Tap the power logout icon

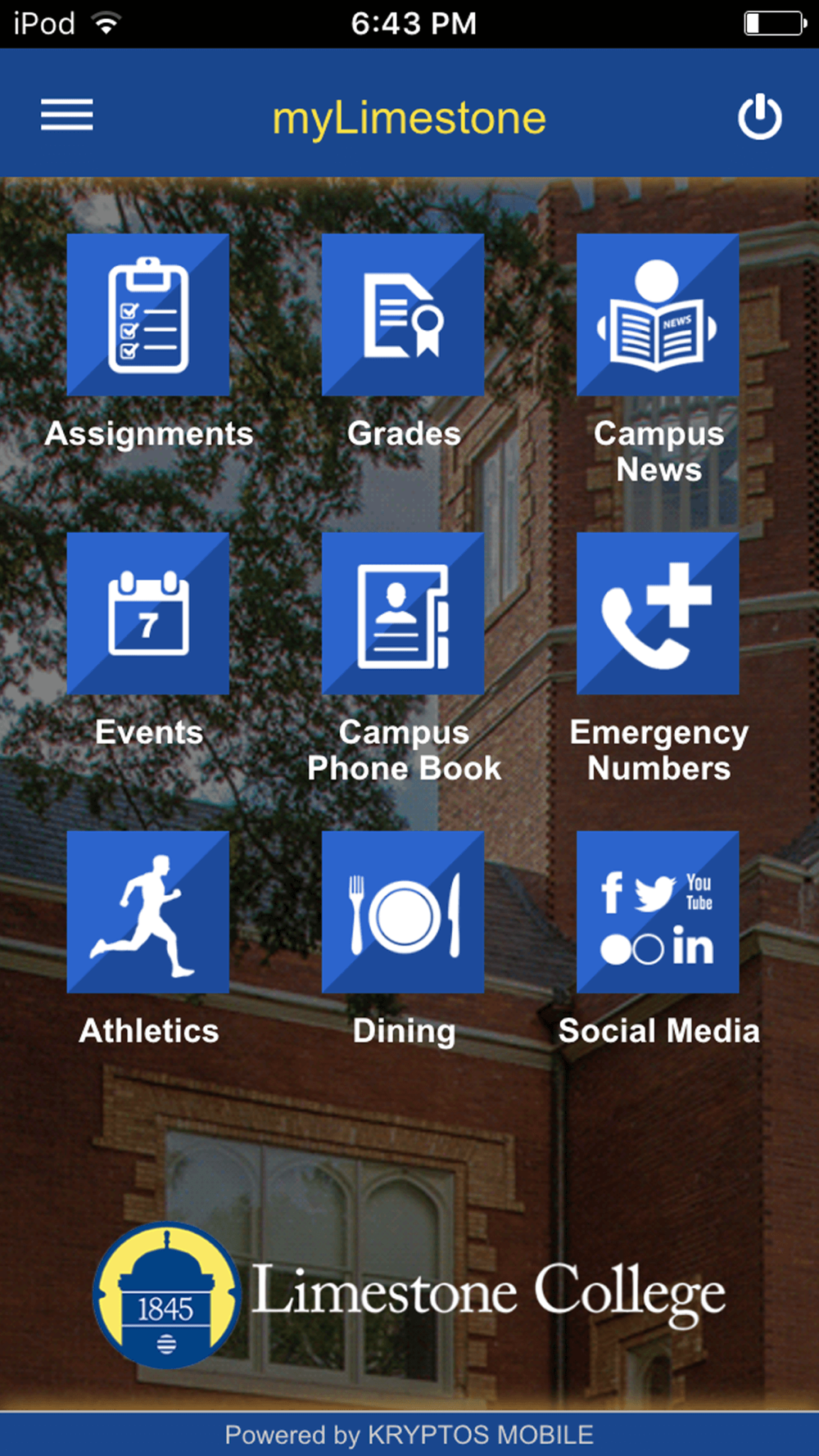(759, 116)
